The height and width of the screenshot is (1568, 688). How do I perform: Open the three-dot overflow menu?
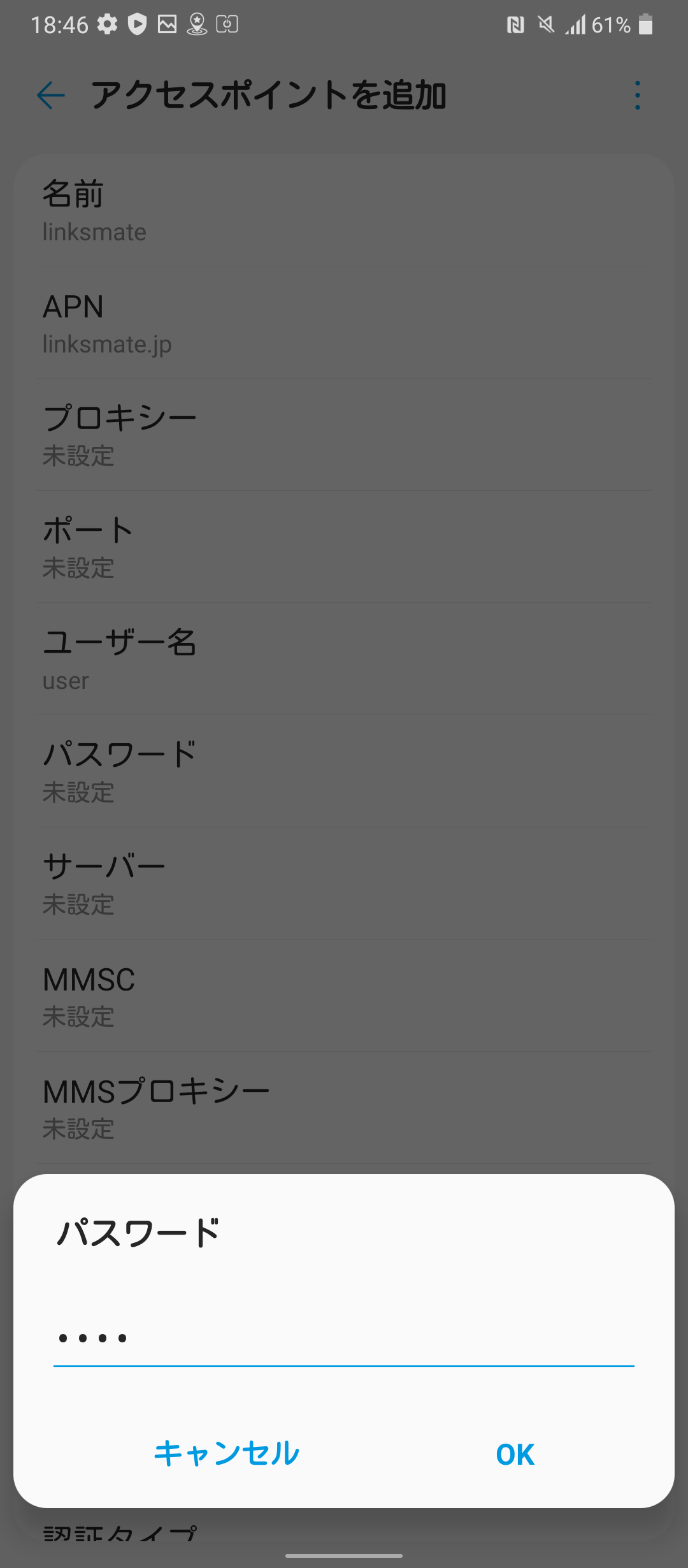point(636,96)
